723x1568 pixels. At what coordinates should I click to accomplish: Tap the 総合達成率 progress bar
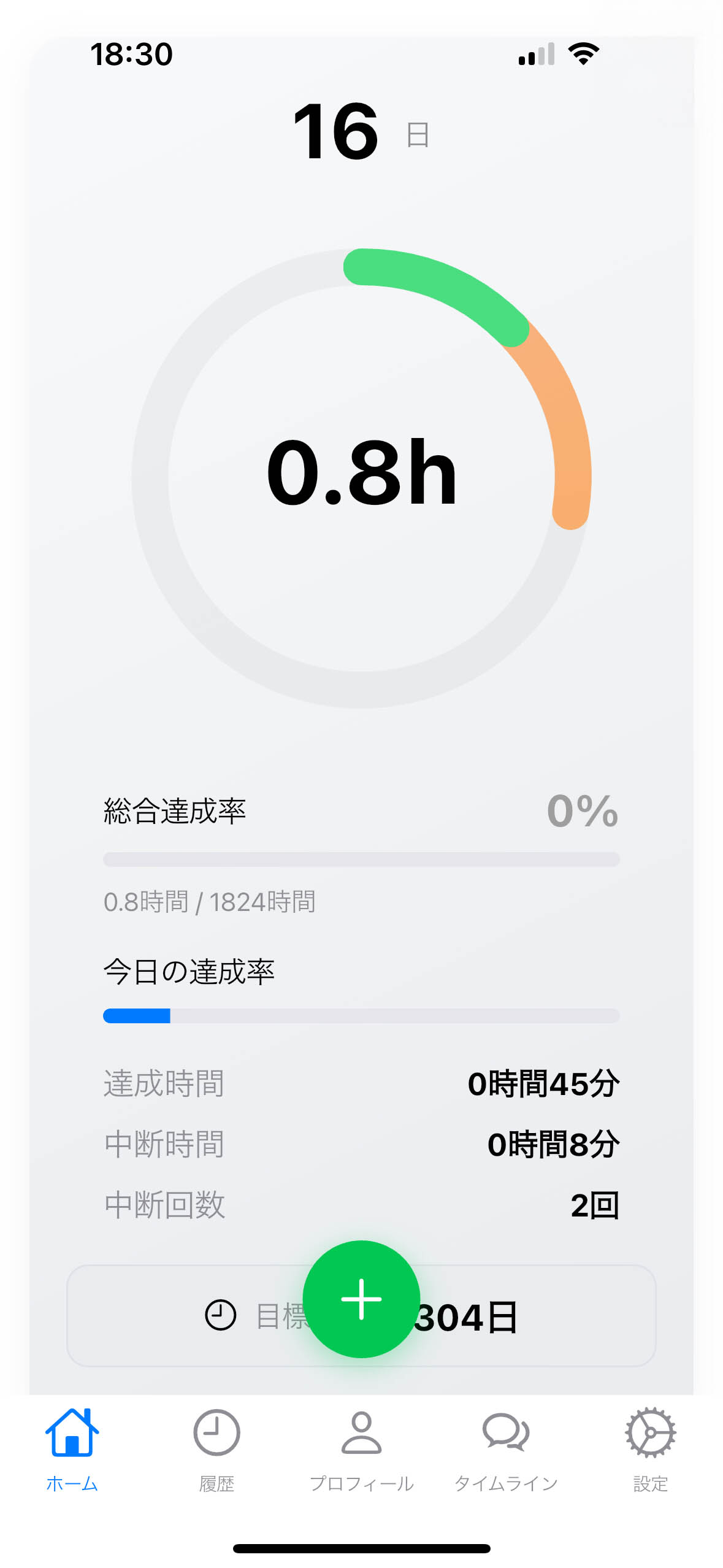pos(362,860)
